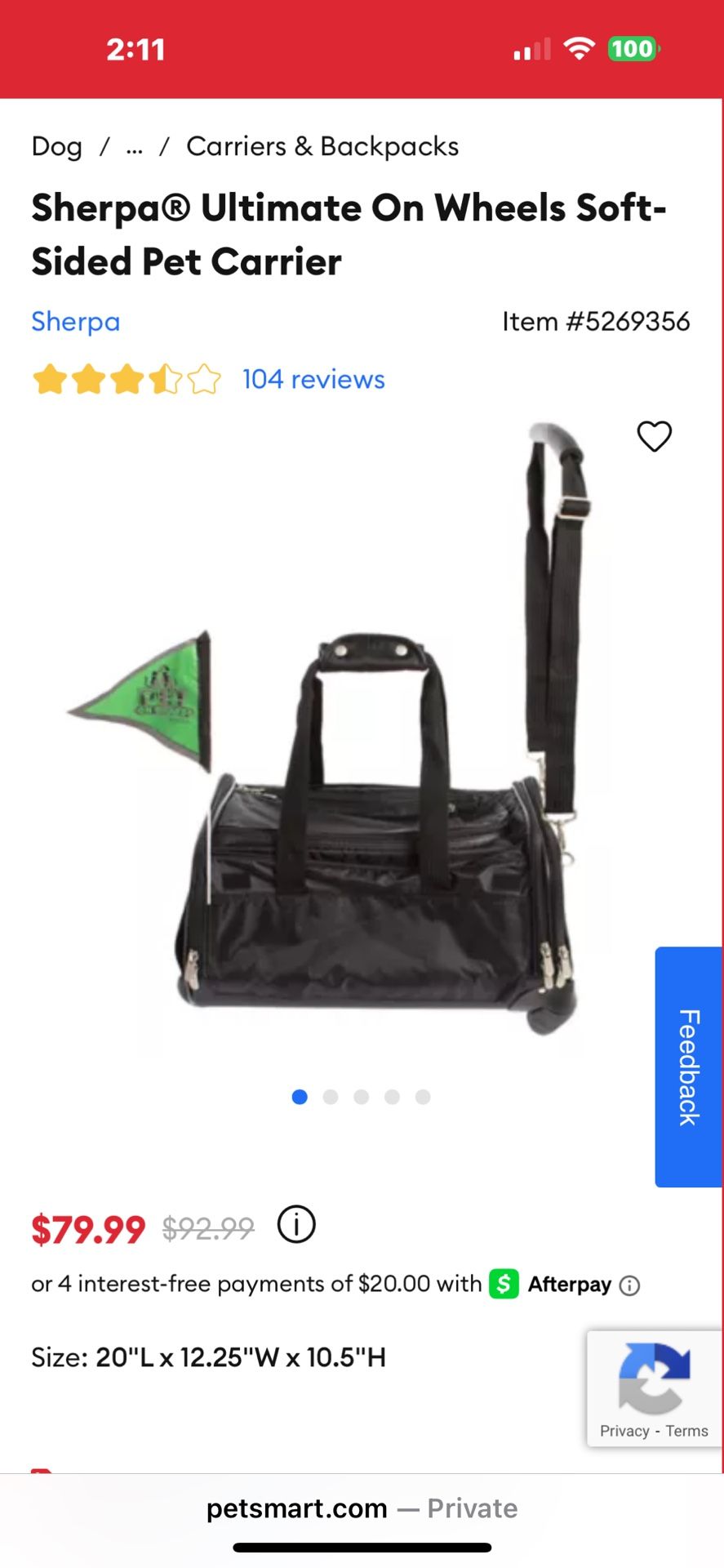Image resolution: width=724 pixels, height=1568 pixels.
Task: Open reCAPTCHA Privacy link
Action: [624, 1431]
